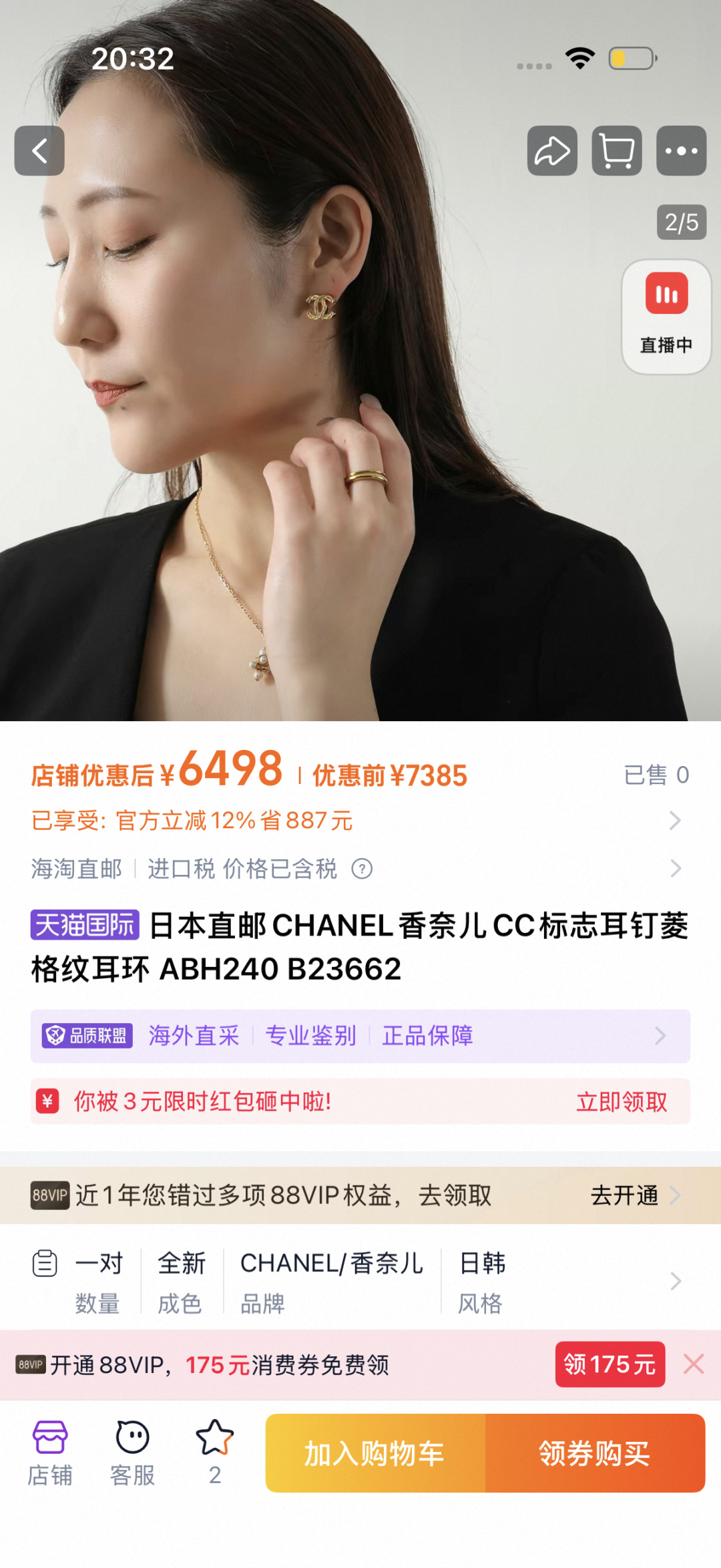Viewport: 721px width, 1568px height.
Task: Add item via 加入购物车
Action: pos(375,1454)
